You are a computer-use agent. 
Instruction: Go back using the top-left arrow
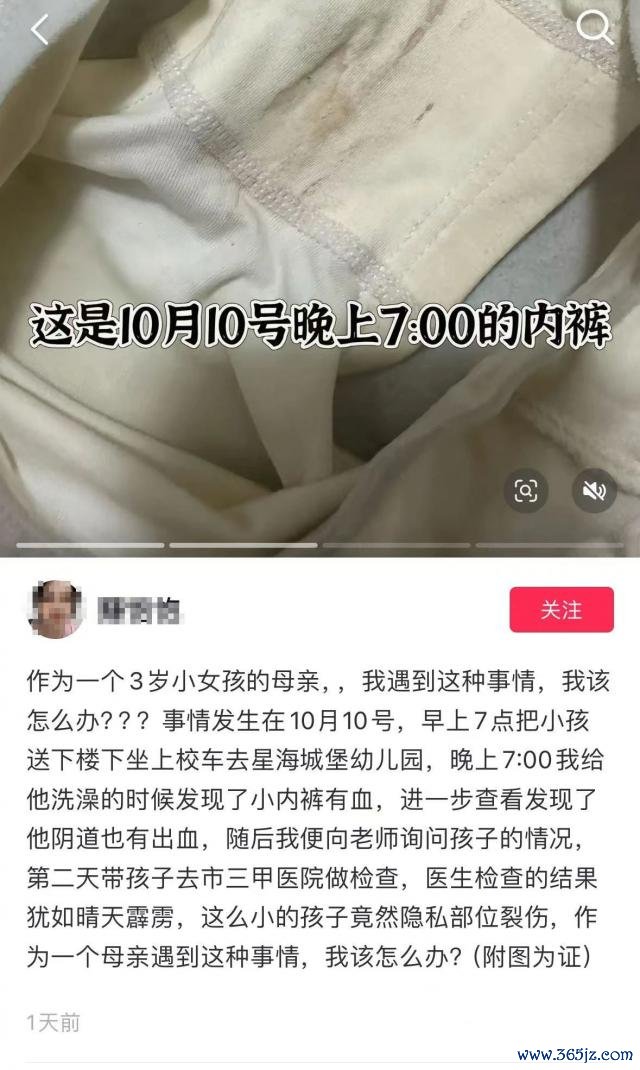coord(39,30)
